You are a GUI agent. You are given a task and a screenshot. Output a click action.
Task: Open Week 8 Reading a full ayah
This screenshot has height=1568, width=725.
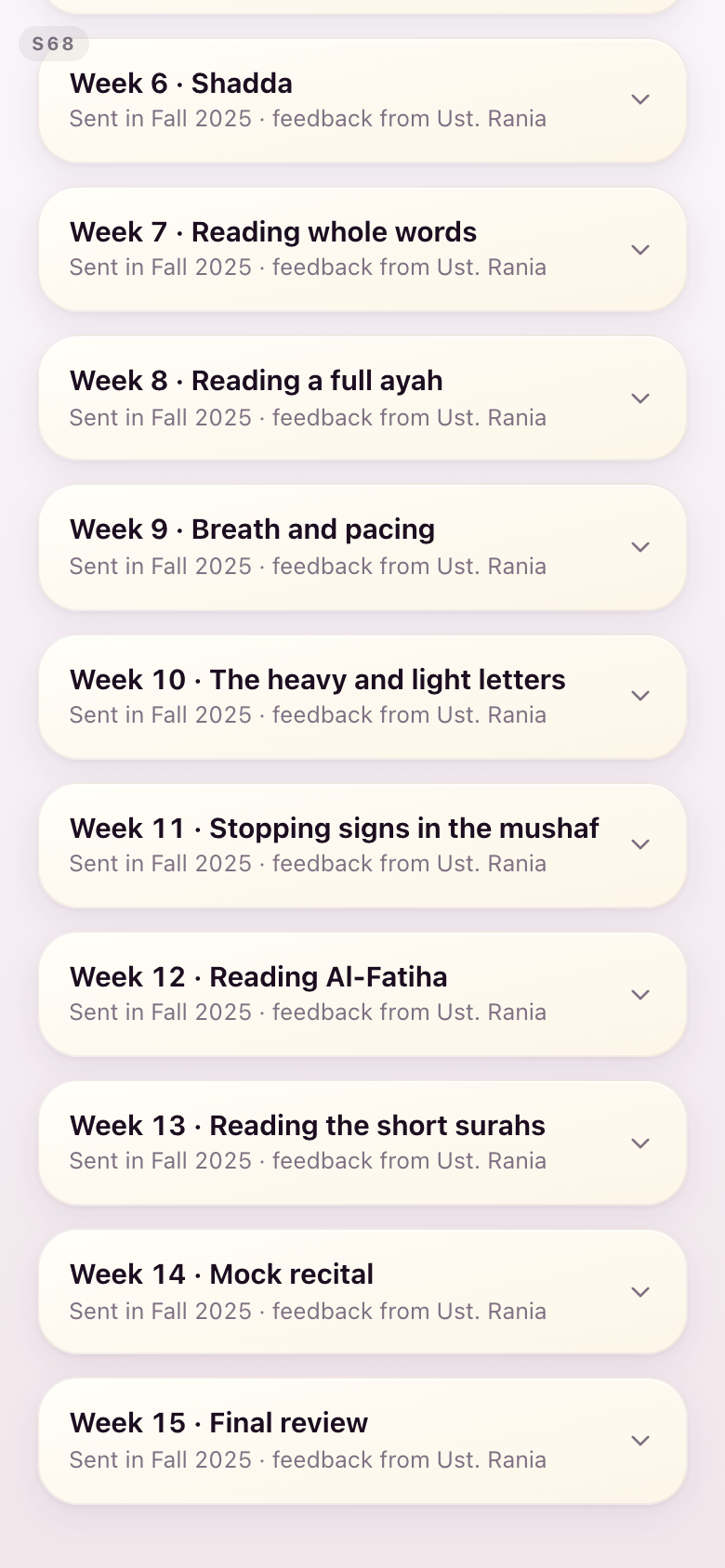(362, 399)
